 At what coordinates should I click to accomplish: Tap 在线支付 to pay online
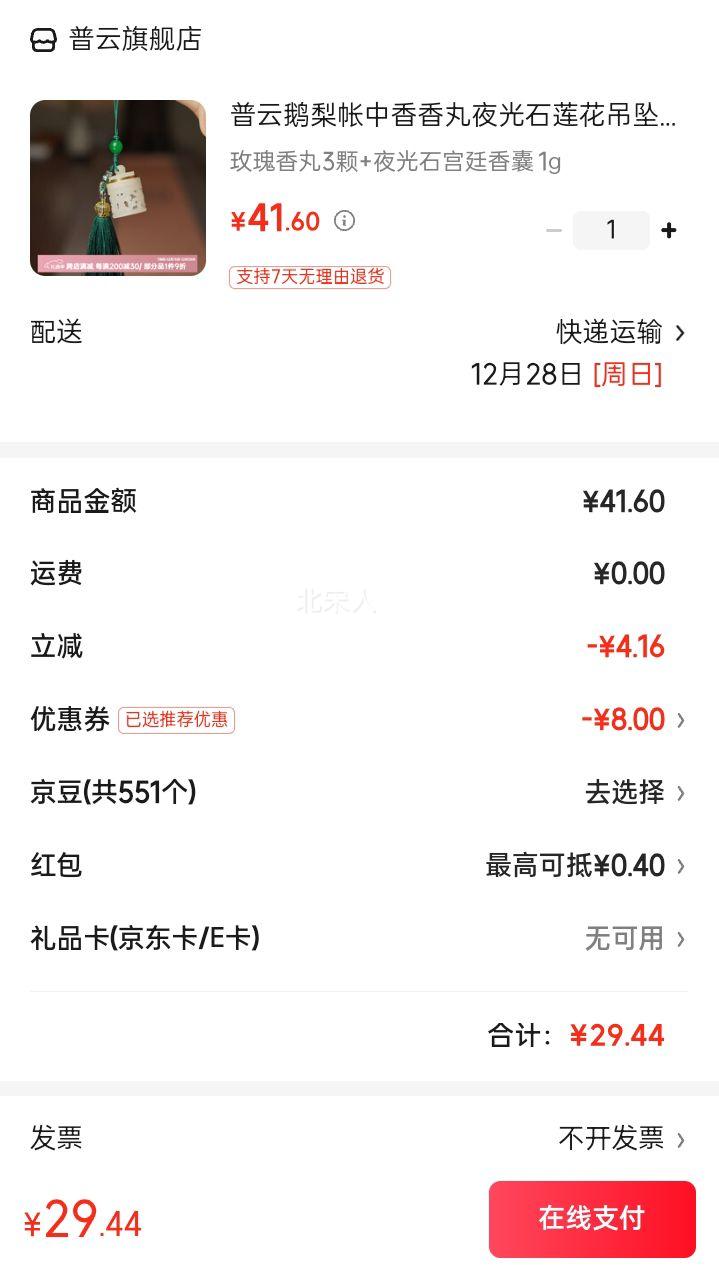592,1219
